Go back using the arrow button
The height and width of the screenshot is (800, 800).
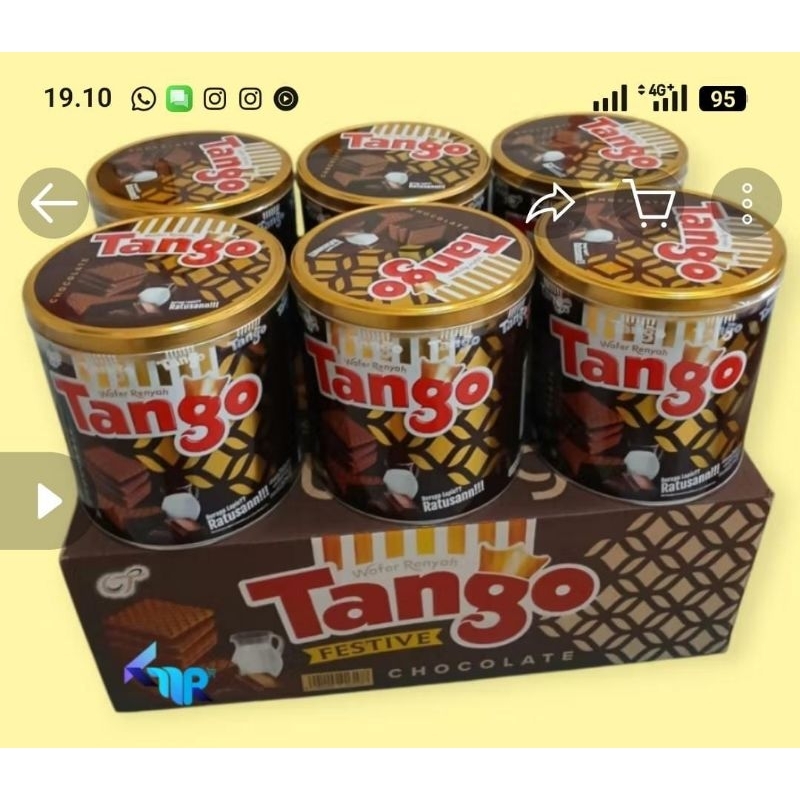point(53,203)
